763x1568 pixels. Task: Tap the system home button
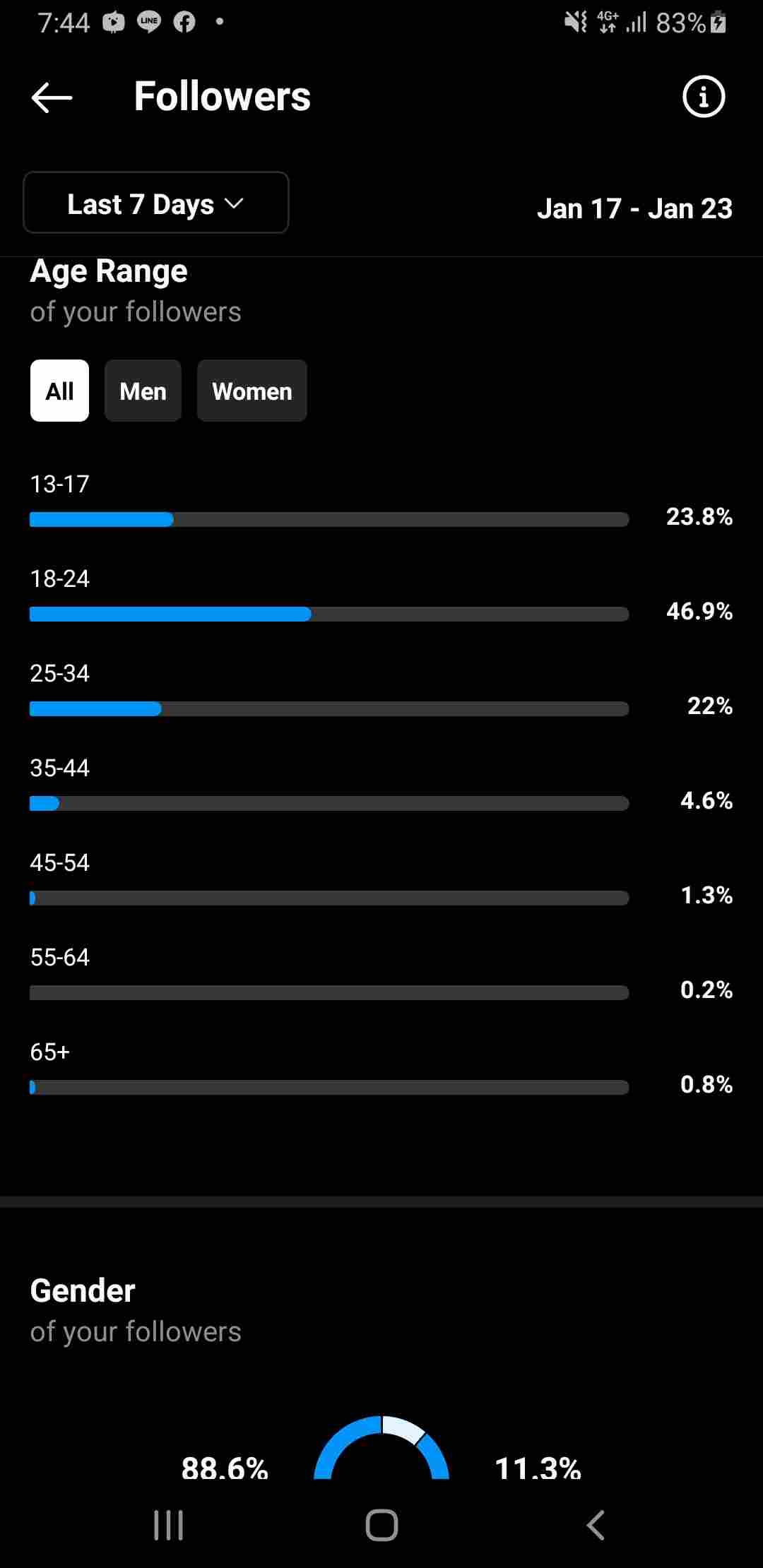tap(381, 1524)
